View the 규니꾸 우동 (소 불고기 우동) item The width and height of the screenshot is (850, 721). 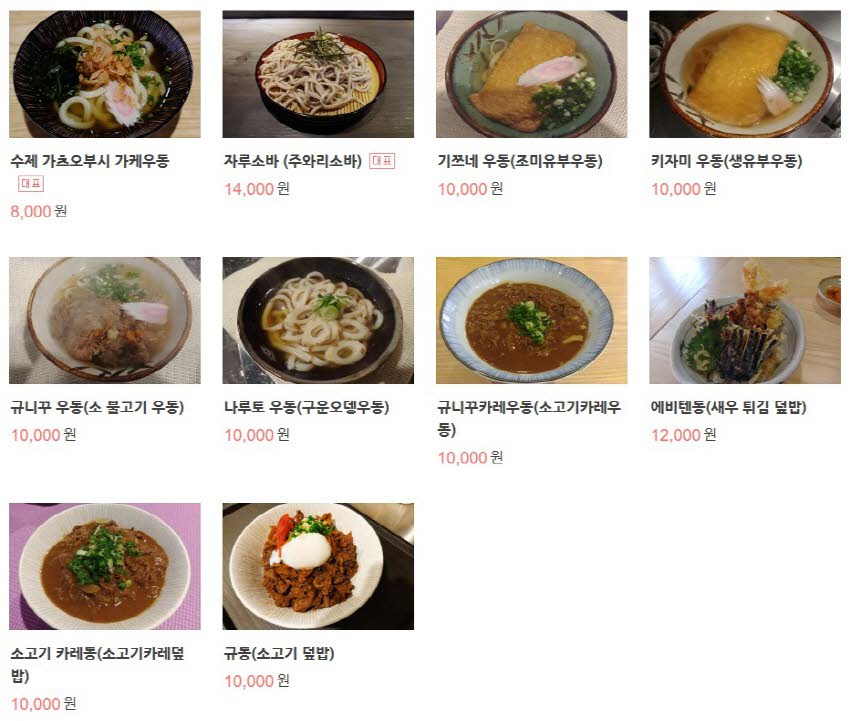tap(105, 321)
